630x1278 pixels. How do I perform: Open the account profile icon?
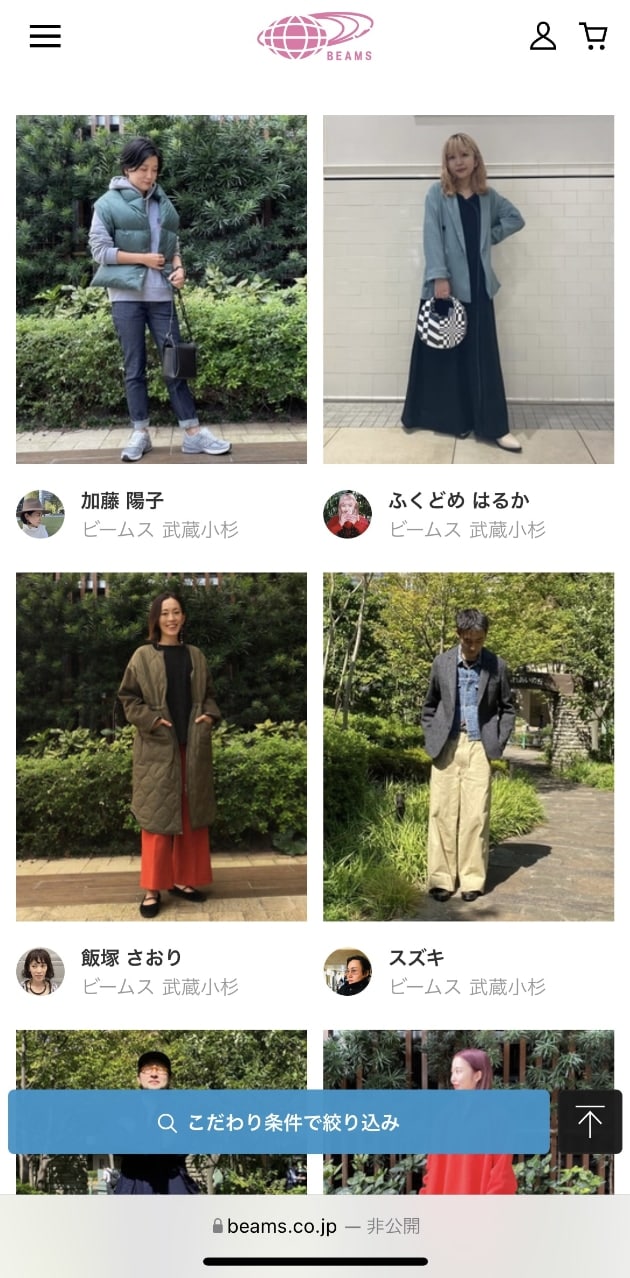tap(542, 36)
